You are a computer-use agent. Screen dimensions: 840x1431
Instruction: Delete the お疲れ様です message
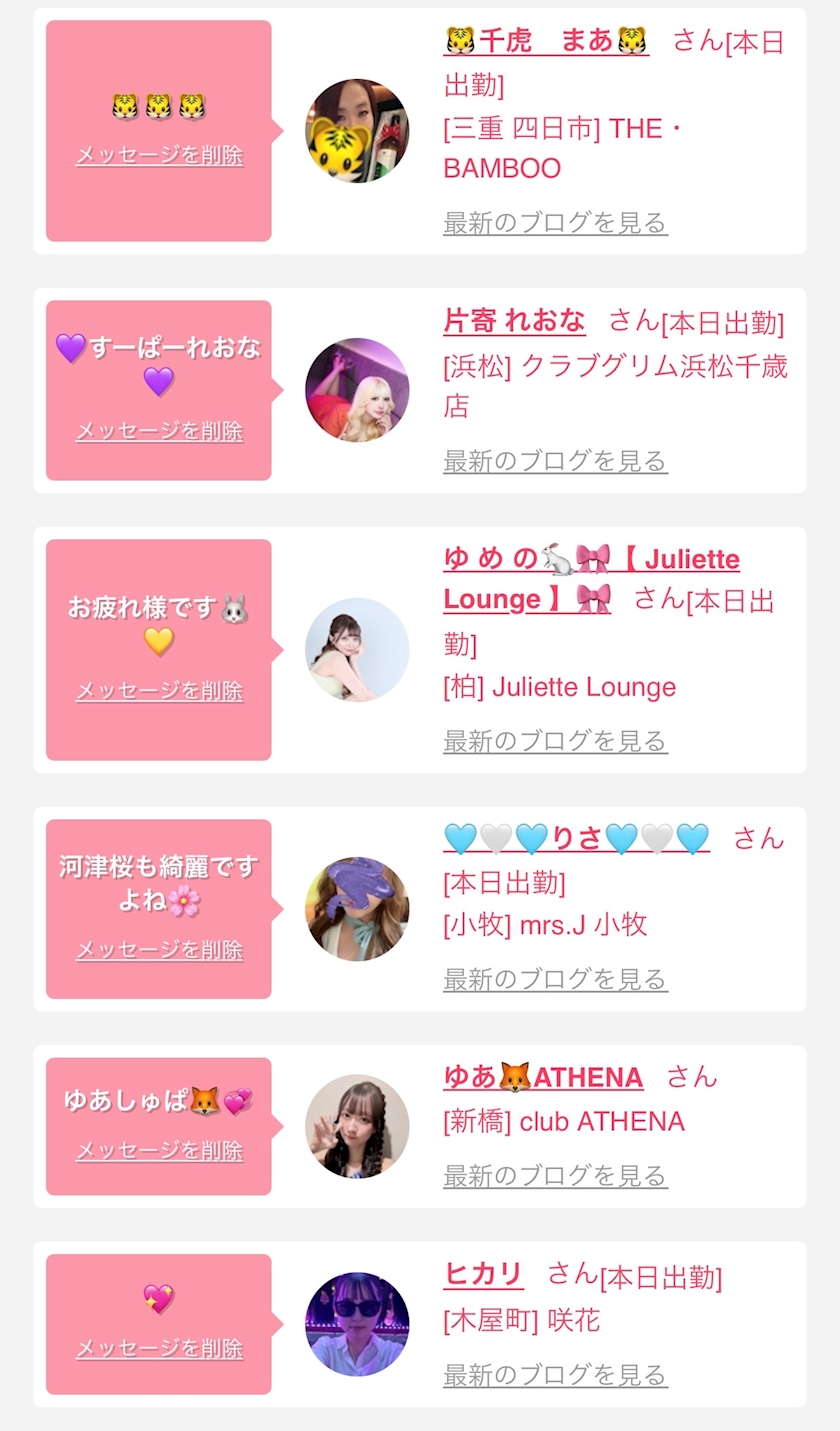[159, 690]
